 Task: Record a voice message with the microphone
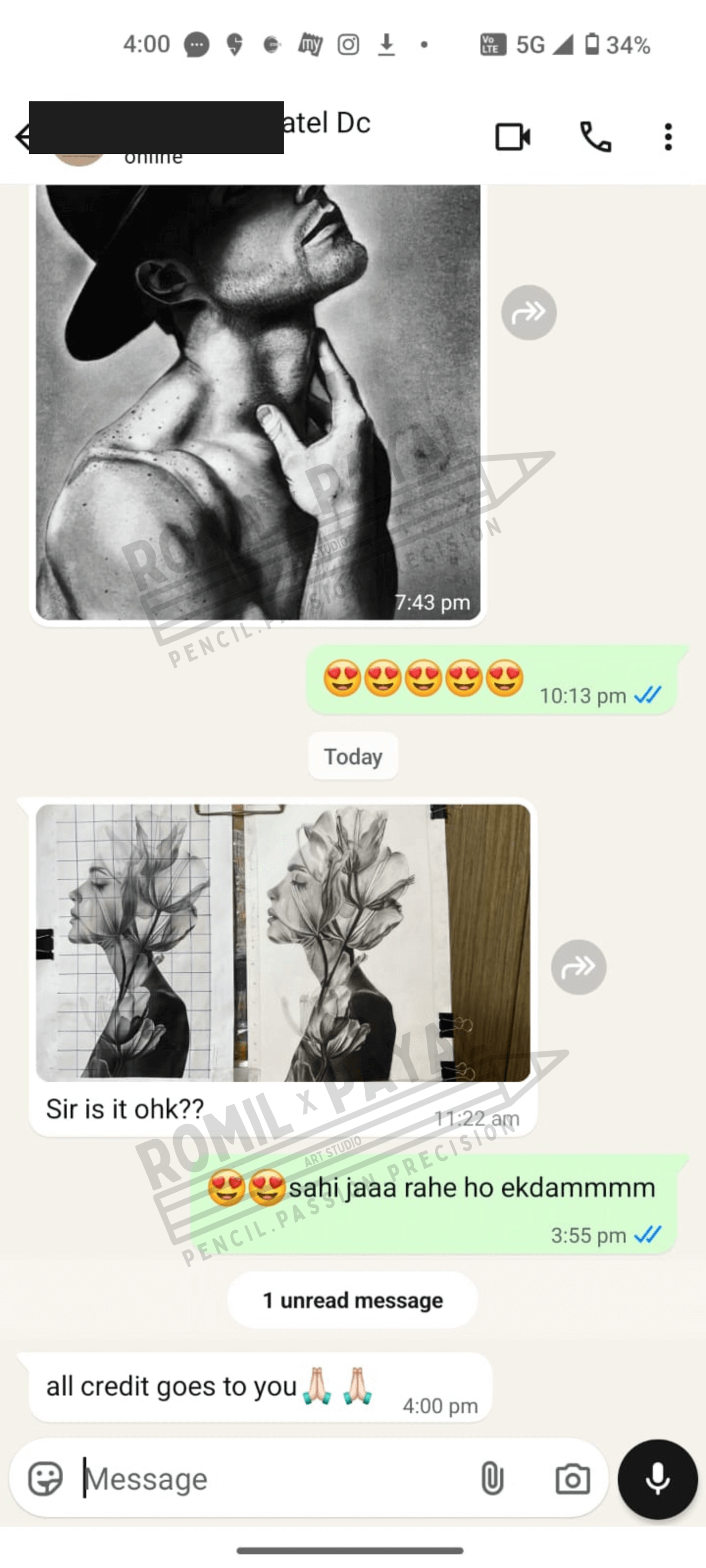(x=657, y=1478)
